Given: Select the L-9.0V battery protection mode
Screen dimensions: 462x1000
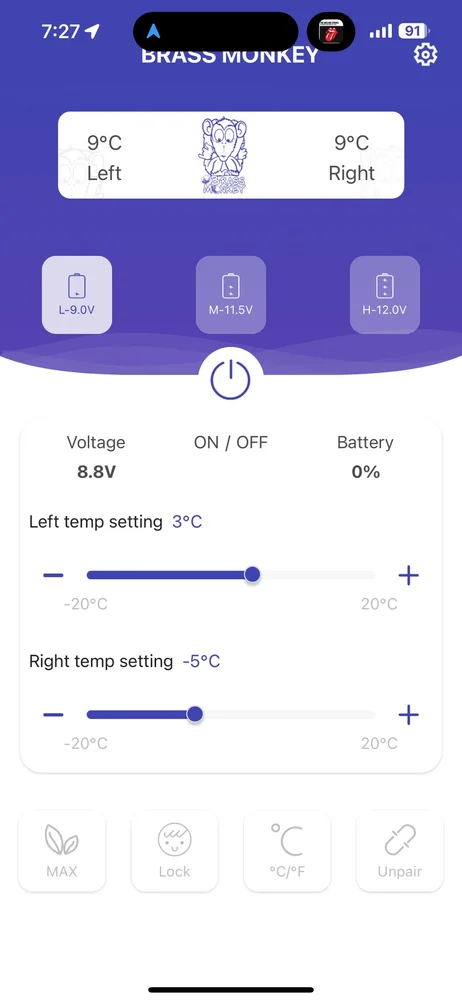Looking at the screenshot, I should click(77, 295).
